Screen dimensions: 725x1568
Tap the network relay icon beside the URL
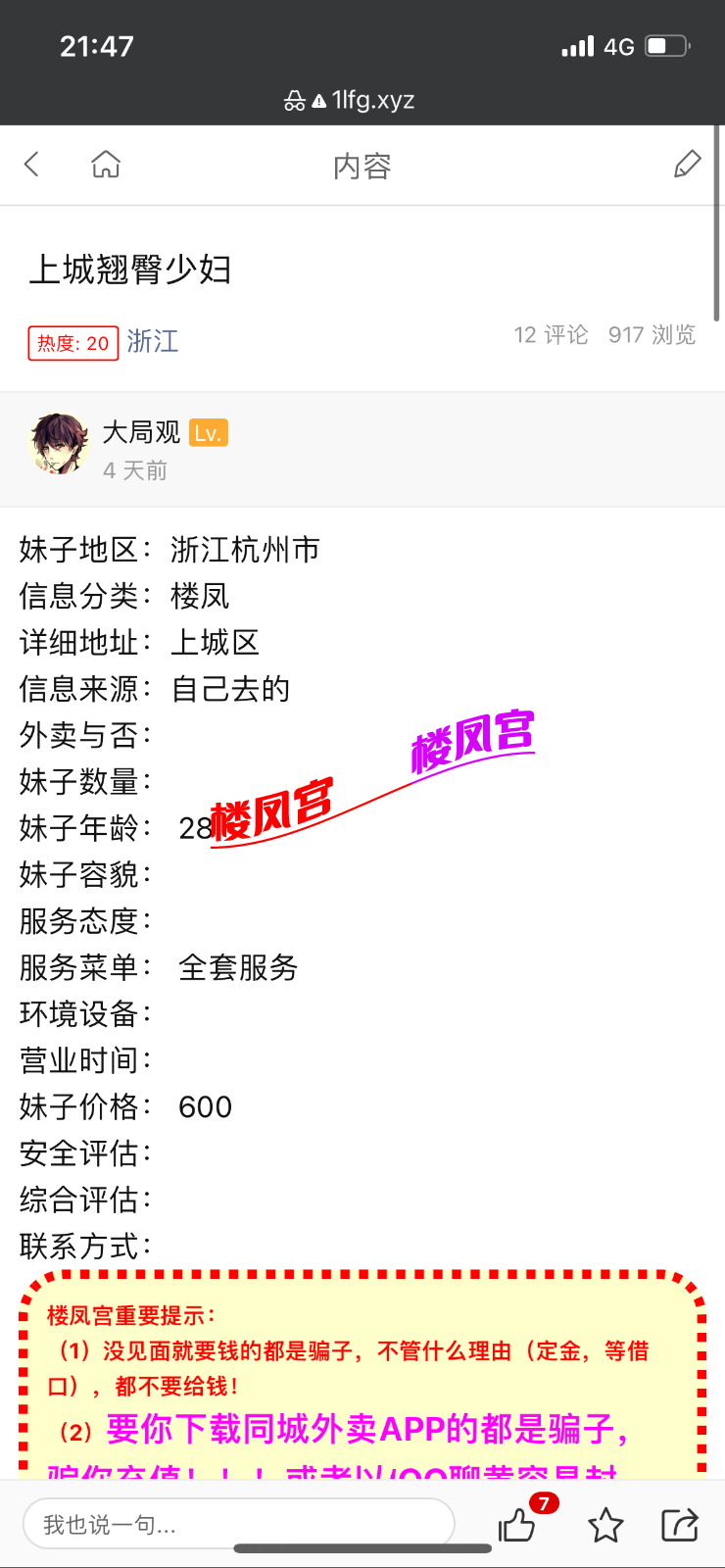click(294, 100)
